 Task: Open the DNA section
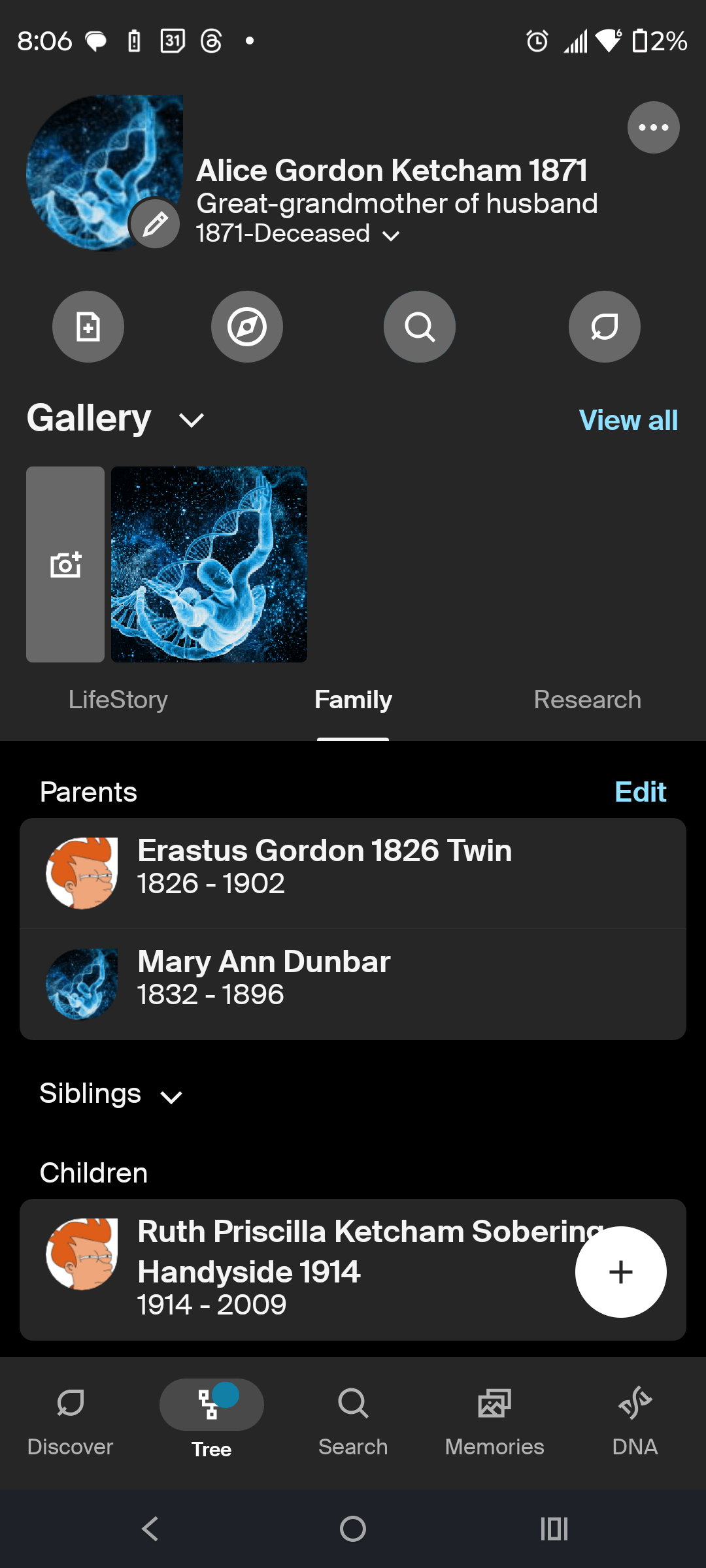(635, 1424)
